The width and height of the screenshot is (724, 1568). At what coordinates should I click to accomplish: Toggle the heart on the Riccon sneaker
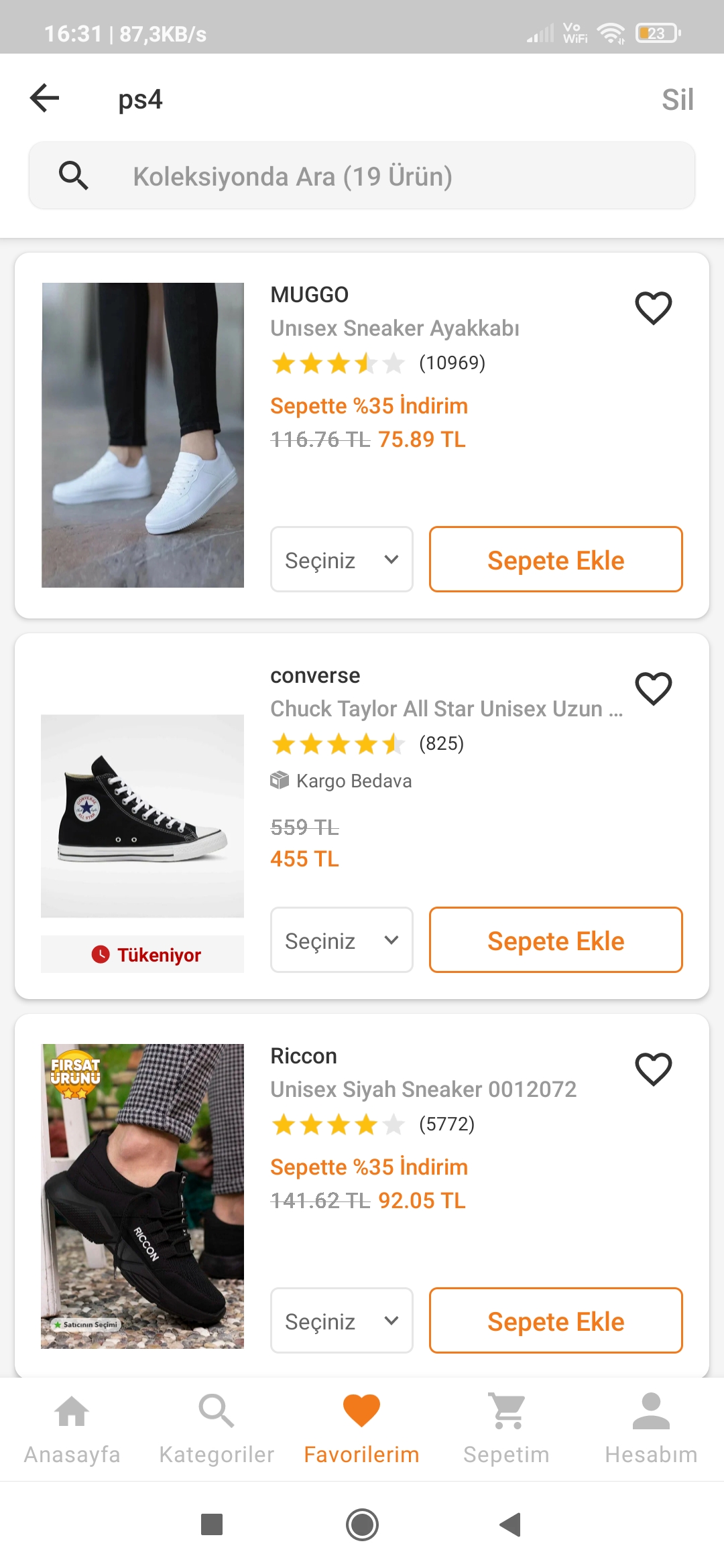[654, 1070]
